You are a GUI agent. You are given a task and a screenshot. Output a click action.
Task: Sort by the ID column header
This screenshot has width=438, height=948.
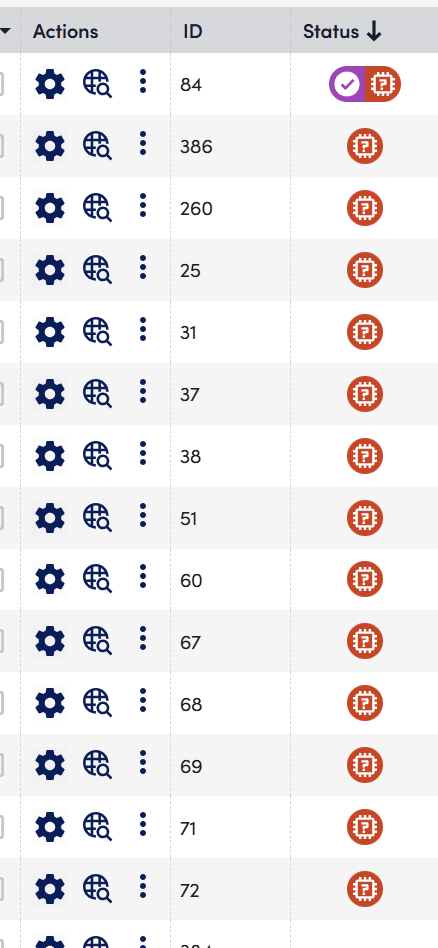[x=193, y=31]
